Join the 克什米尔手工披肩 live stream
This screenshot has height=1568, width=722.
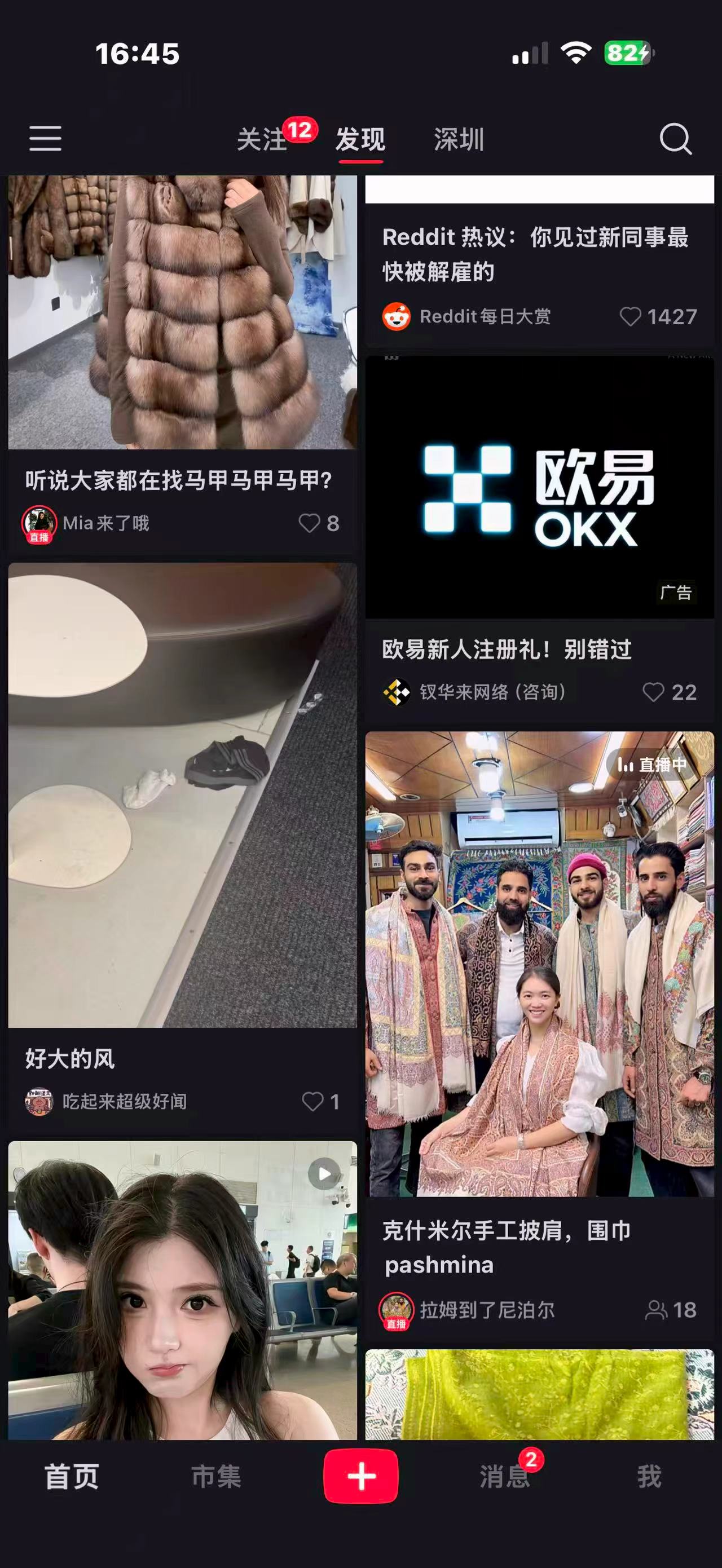point(539,965)
